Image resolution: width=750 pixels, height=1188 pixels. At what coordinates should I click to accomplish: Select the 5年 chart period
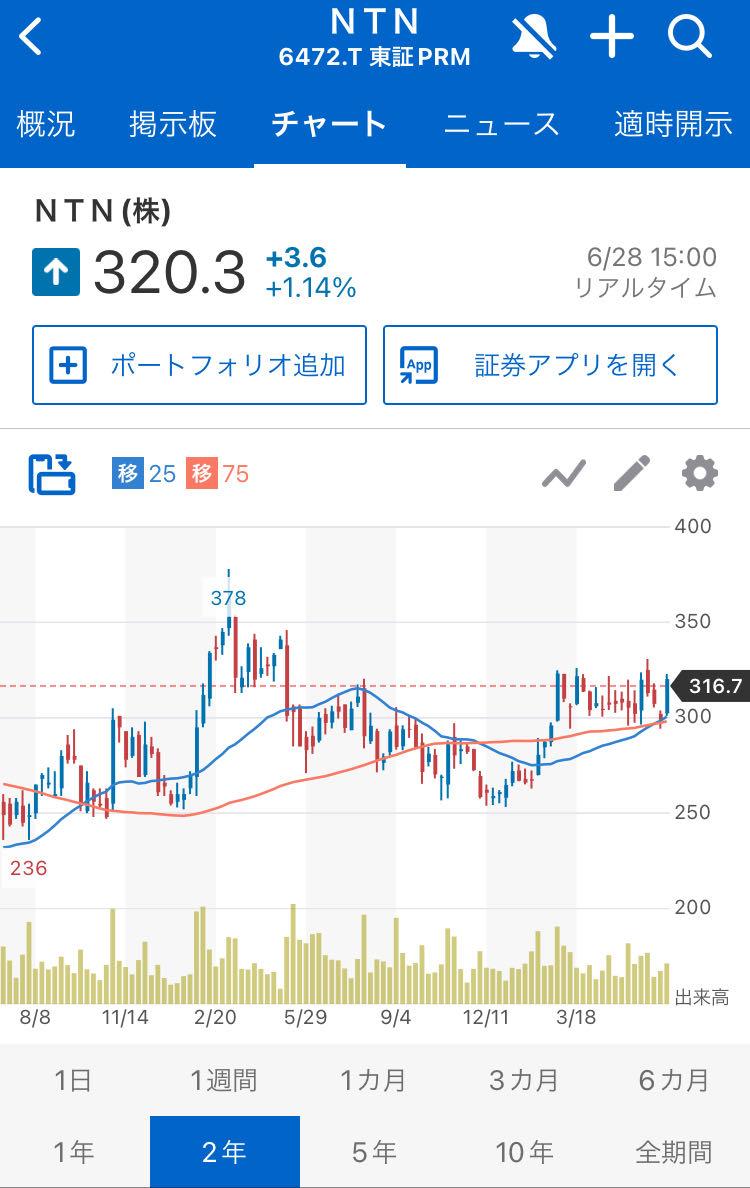(x=375, y=1151)
